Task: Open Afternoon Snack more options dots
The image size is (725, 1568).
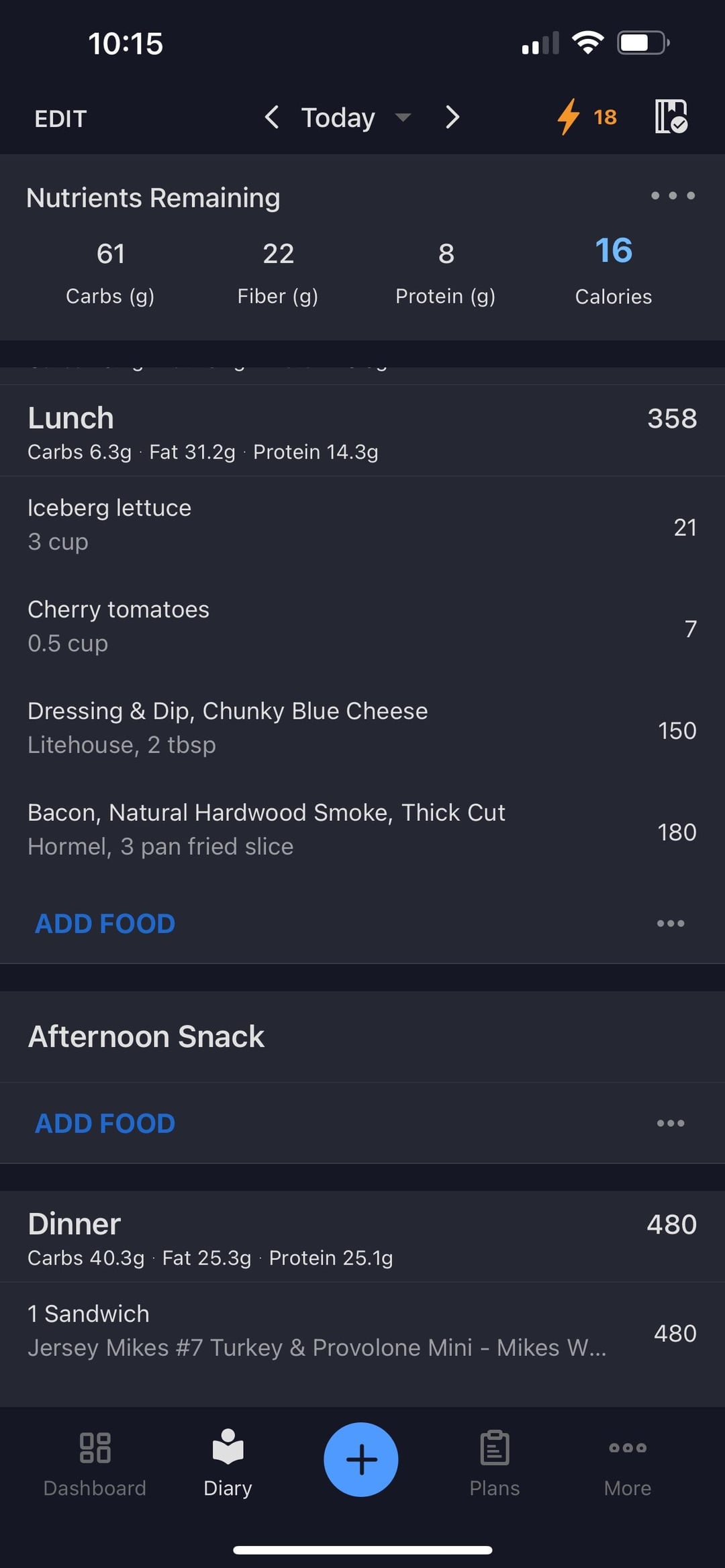Action: pos(671,1123)
